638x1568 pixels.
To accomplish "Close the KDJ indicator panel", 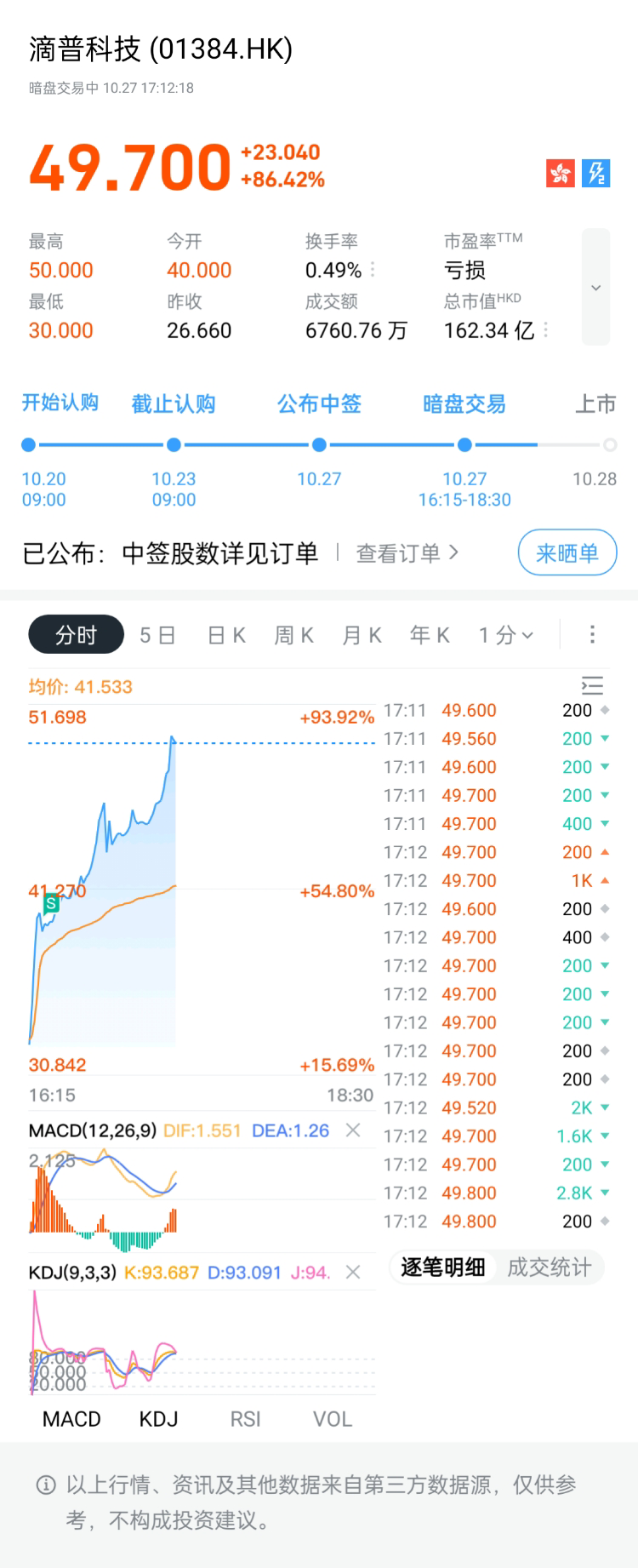I will 353,1272.
